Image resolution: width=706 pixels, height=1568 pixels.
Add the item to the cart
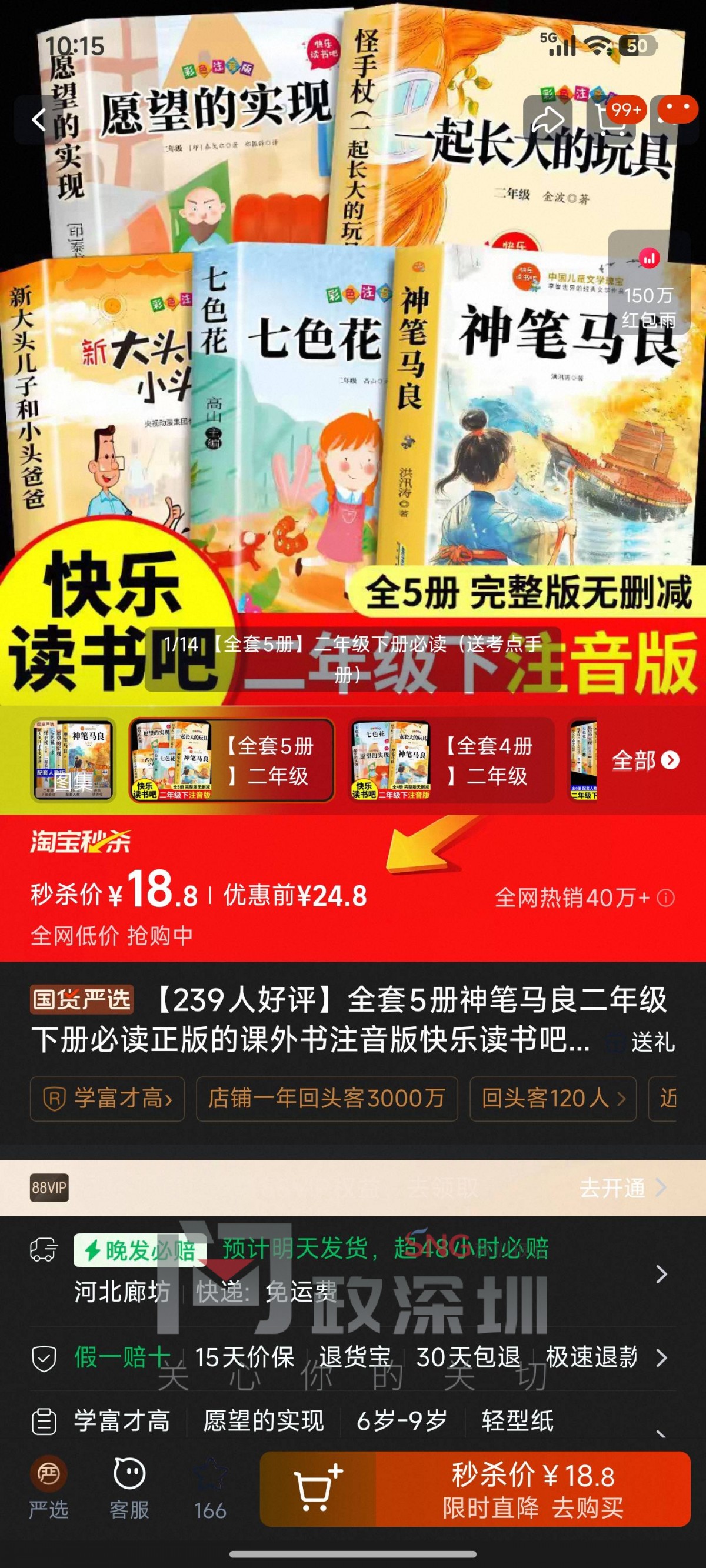click(318, 1489)
